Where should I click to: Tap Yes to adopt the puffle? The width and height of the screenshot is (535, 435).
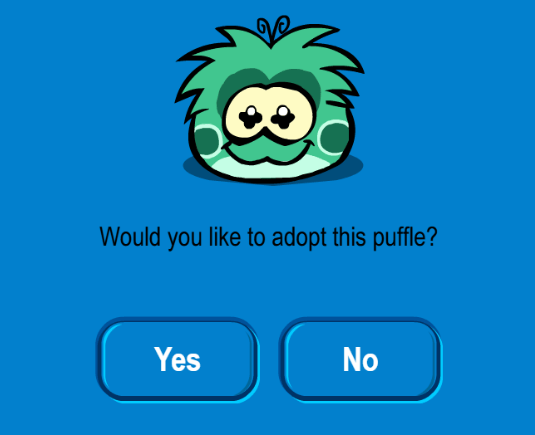point(177,360)
